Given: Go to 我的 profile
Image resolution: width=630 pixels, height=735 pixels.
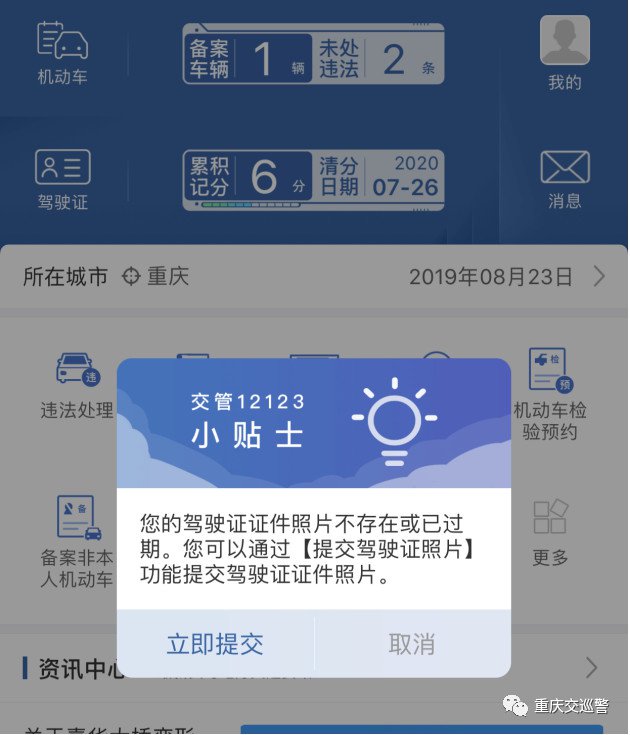Looking at the screenshot, I should point(564,54).
